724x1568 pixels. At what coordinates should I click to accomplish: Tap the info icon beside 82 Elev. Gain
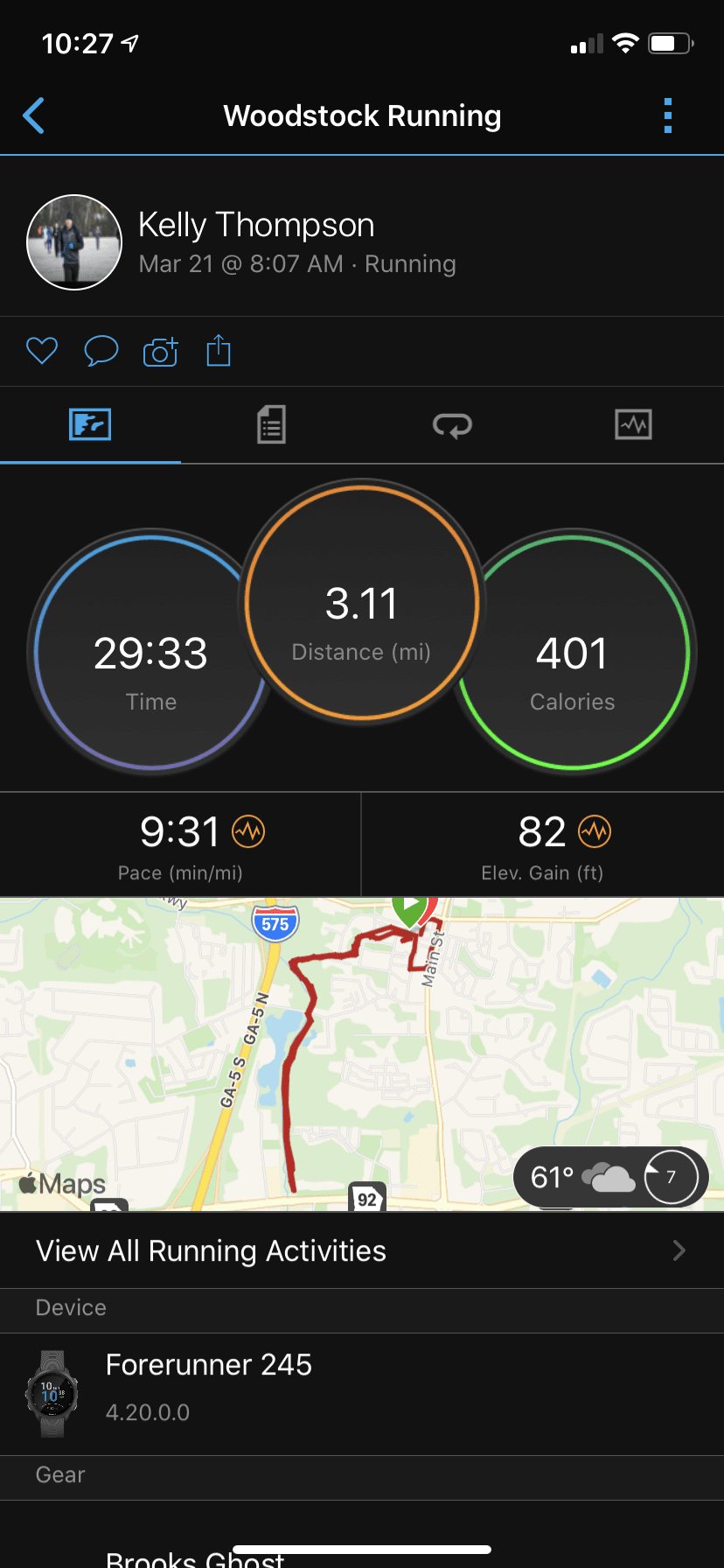(x=595, y=831)
